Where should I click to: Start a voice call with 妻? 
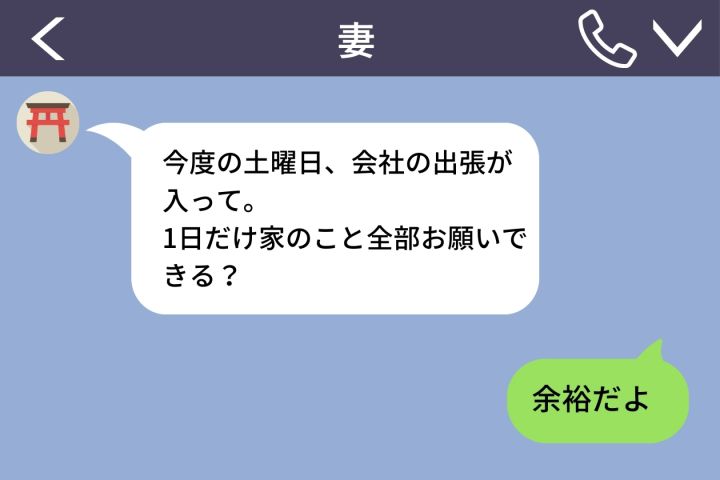(607, 39)
